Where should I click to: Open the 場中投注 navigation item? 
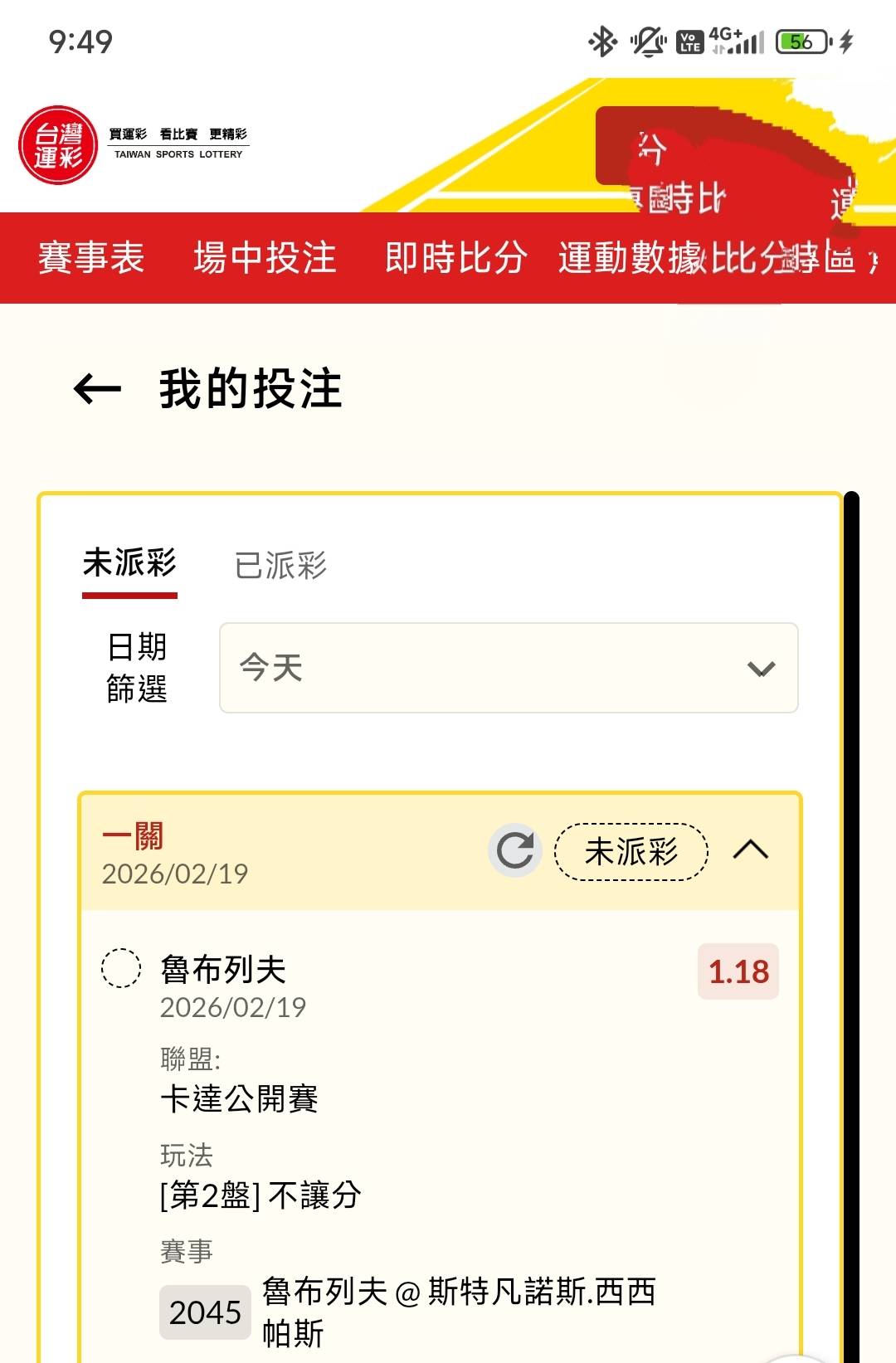[265, 258]
